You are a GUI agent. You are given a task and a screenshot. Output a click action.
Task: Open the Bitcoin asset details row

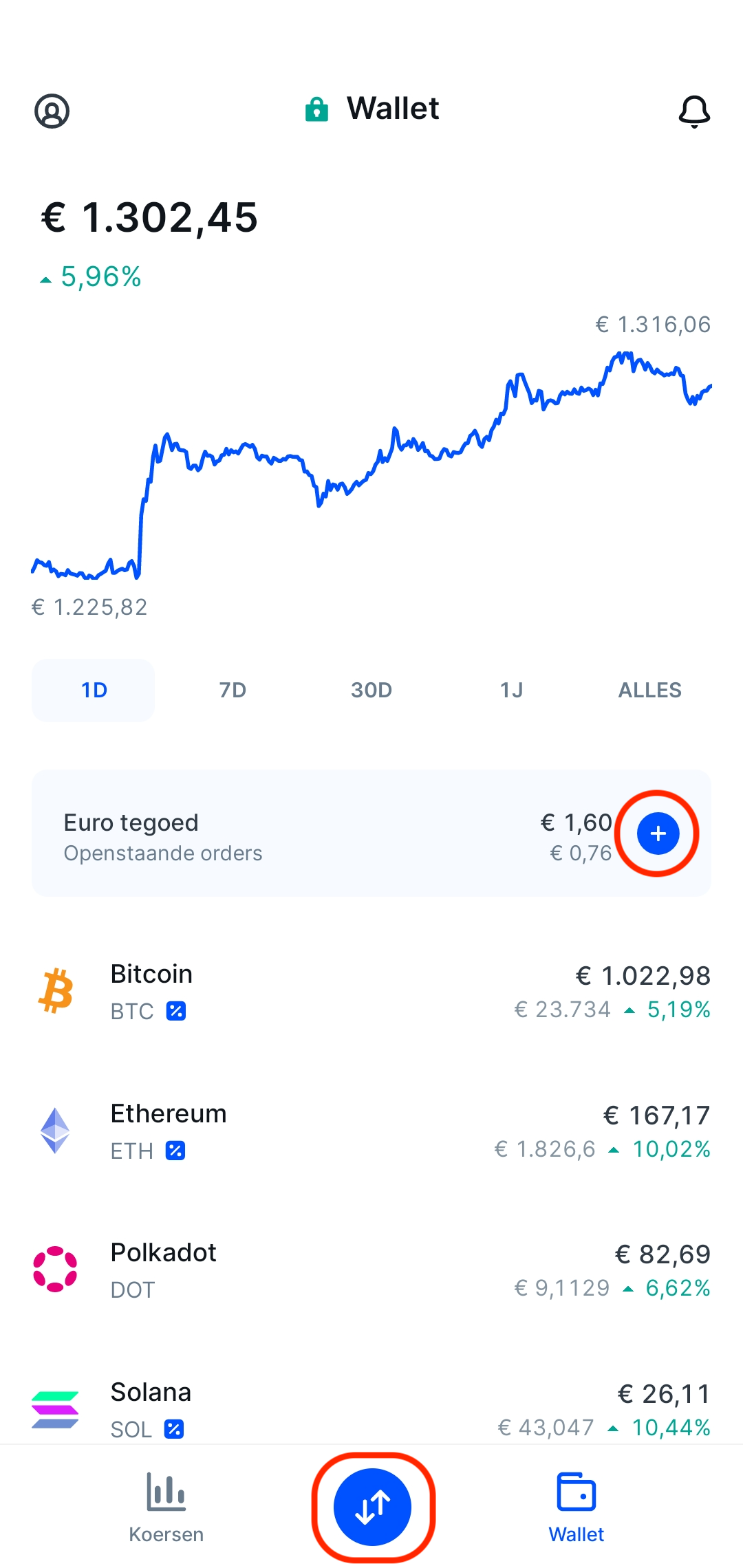tap(371, 991)
